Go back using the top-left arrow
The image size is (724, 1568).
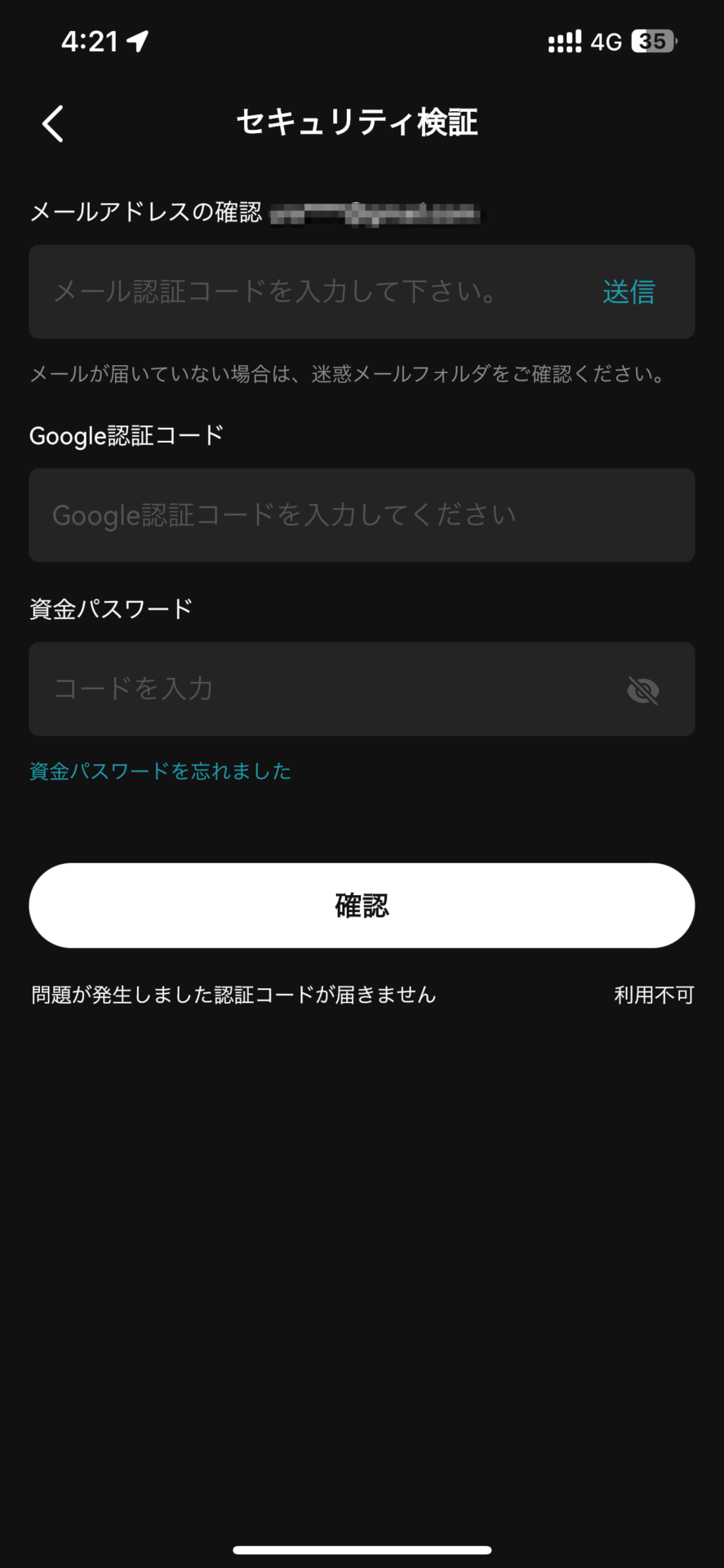(53, 124)
